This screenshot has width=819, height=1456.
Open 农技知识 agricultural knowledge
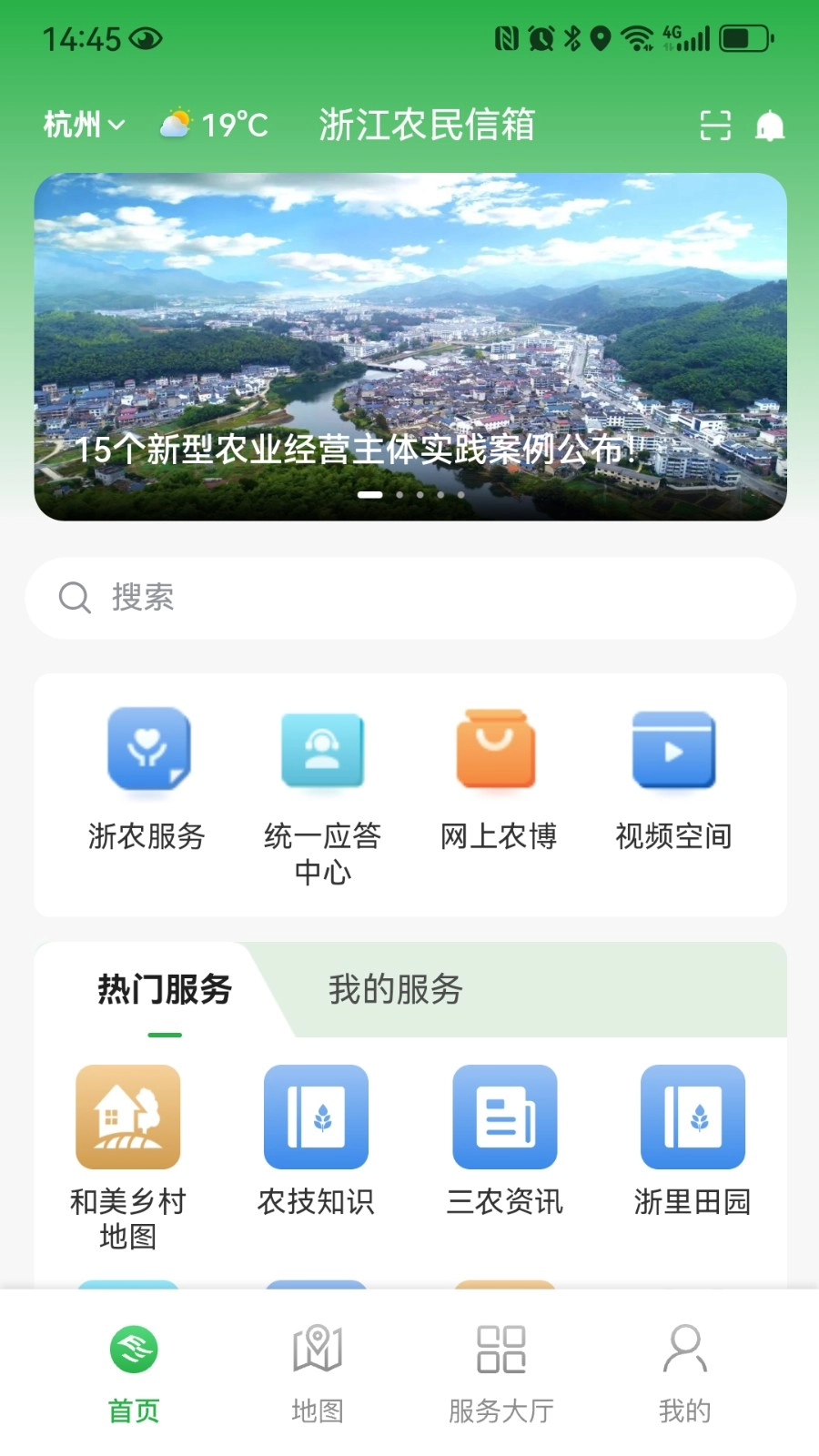tap(316, 1117)
